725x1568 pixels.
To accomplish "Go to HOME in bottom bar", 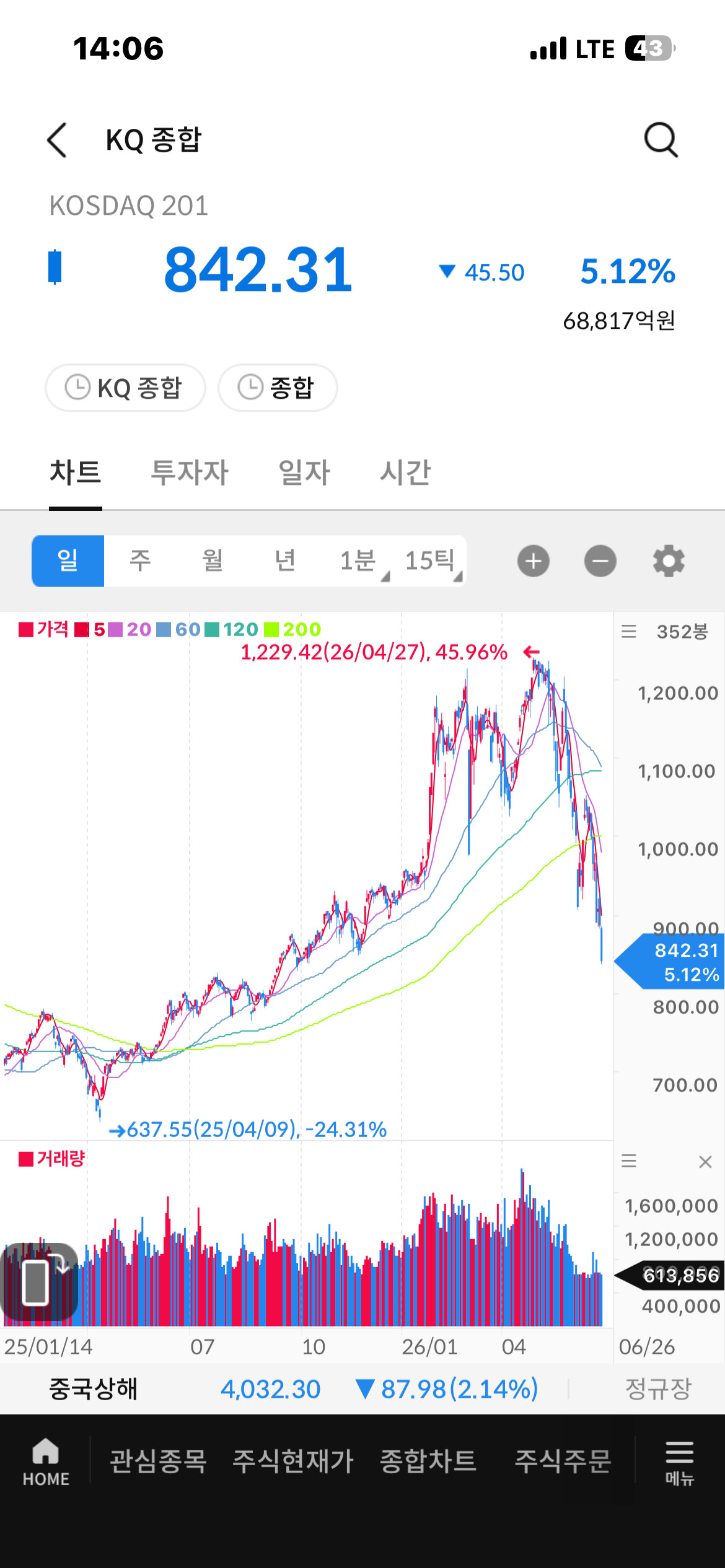I will 46,1461.
